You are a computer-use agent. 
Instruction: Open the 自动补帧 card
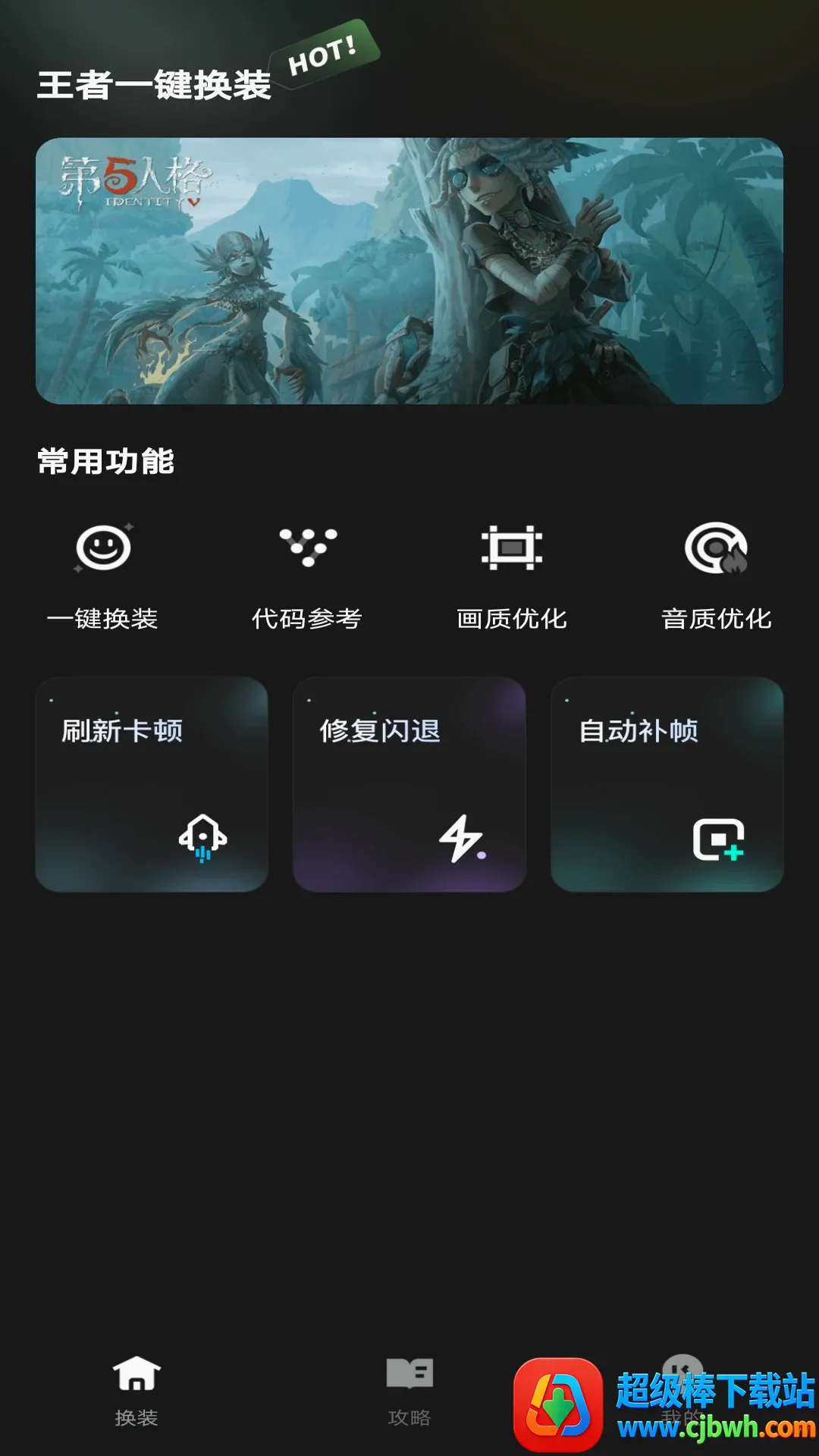click(x=667, y=784)
